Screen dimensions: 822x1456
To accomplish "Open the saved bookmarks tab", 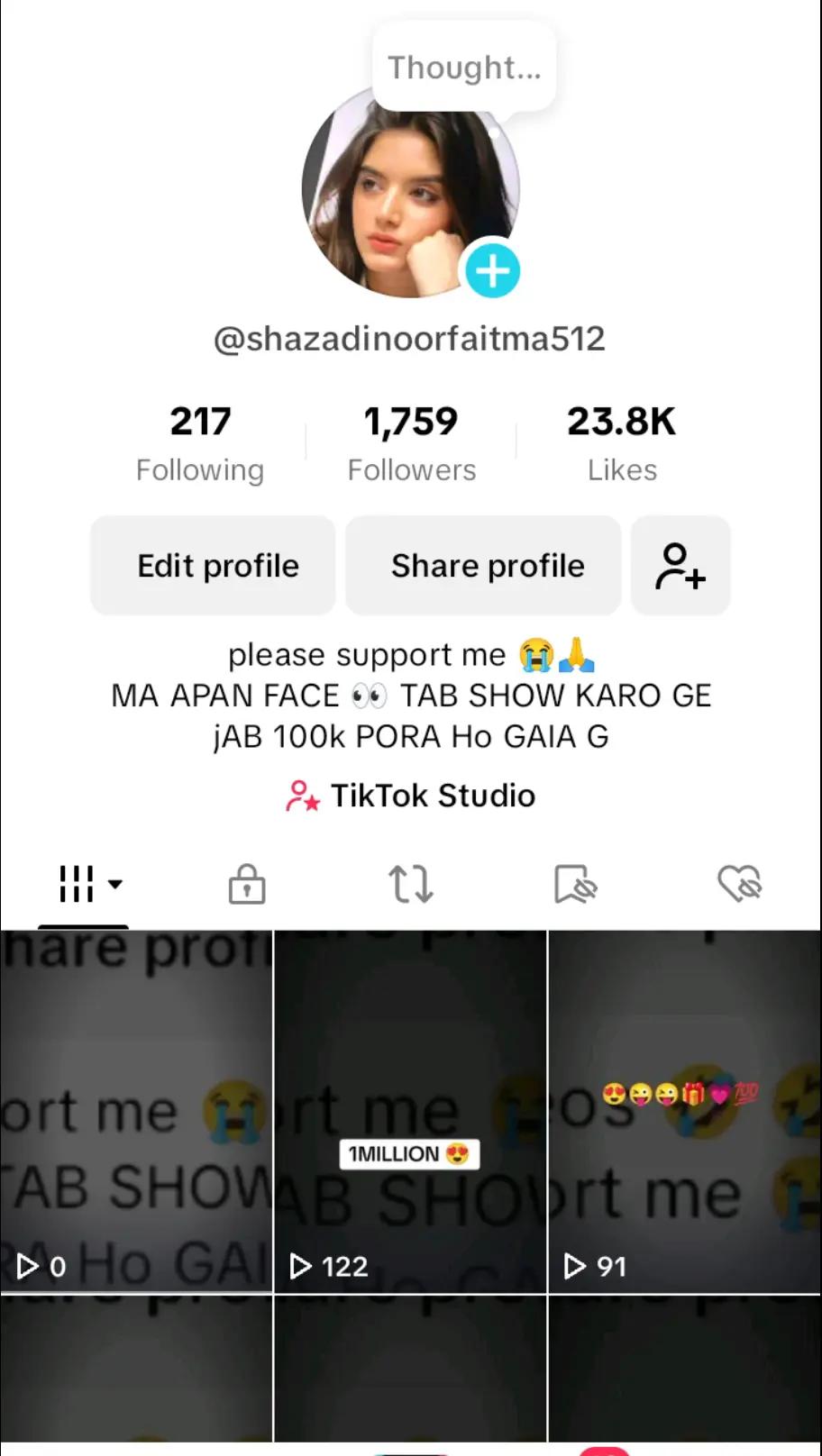I will (x=575, y=884).
